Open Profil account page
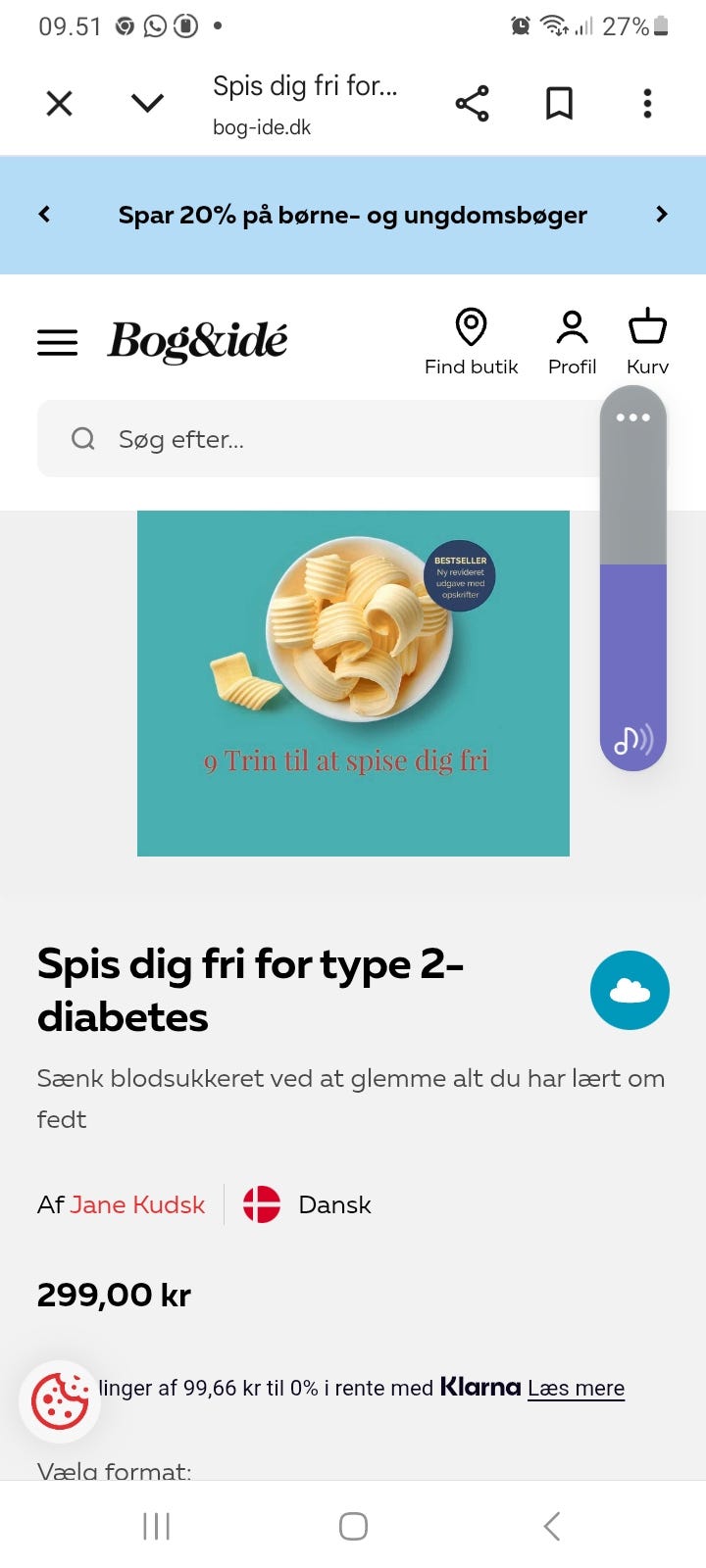Screen dimensions: 706x1568 (572, 342)
